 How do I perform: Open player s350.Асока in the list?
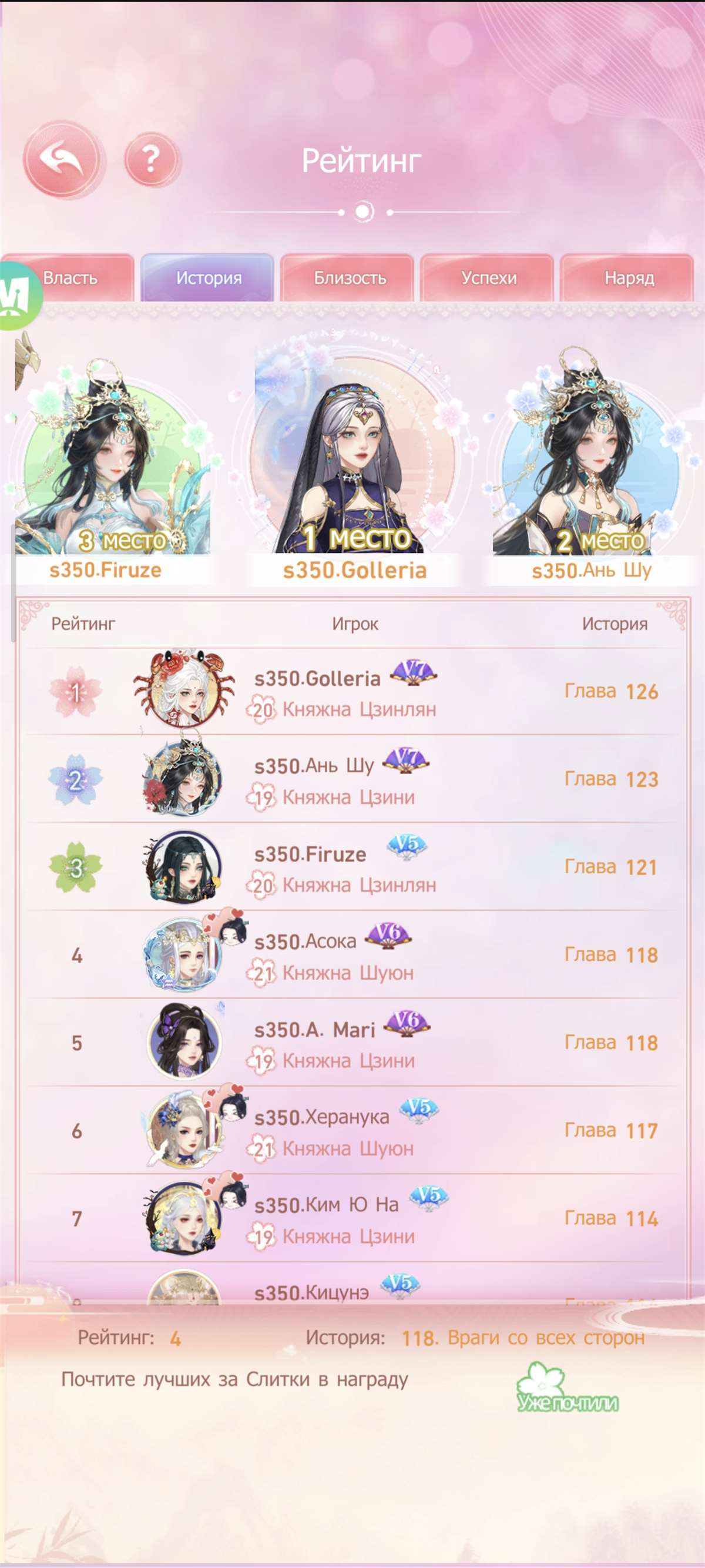pos(353,955)
